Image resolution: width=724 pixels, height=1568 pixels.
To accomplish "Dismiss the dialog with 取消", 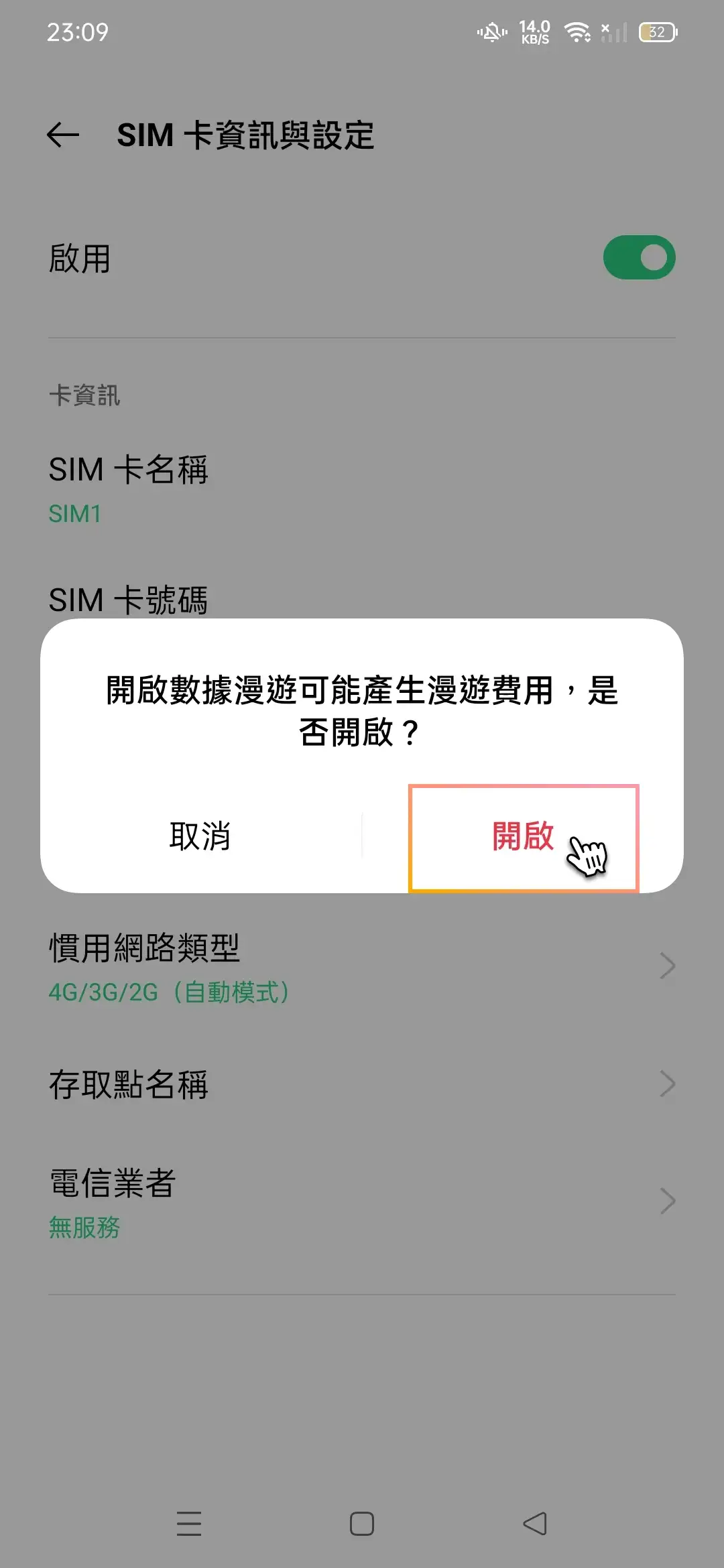I will [x=201, y=836].
